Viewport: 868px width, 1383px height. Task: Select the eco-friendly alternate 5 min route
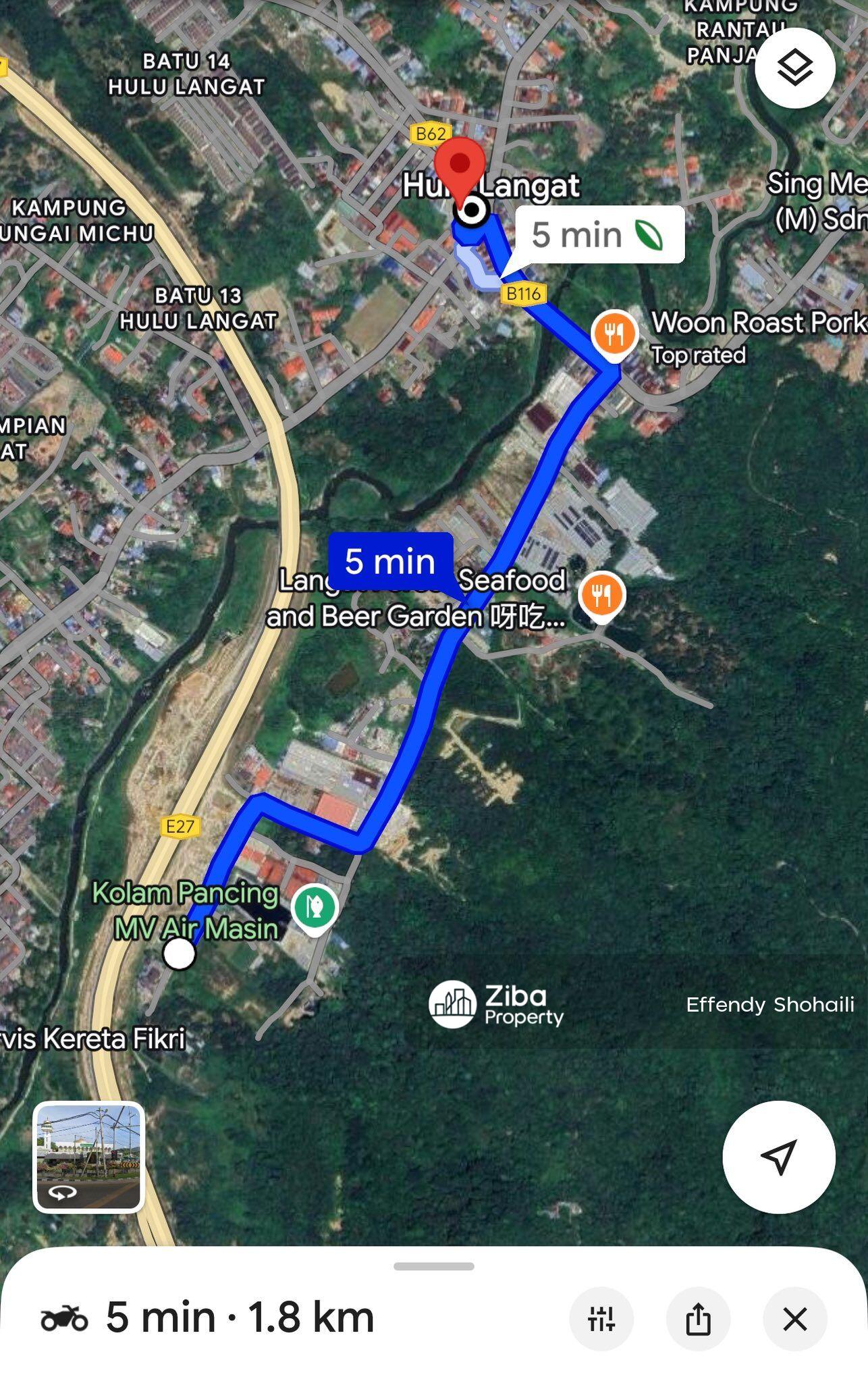coord(599,235)
